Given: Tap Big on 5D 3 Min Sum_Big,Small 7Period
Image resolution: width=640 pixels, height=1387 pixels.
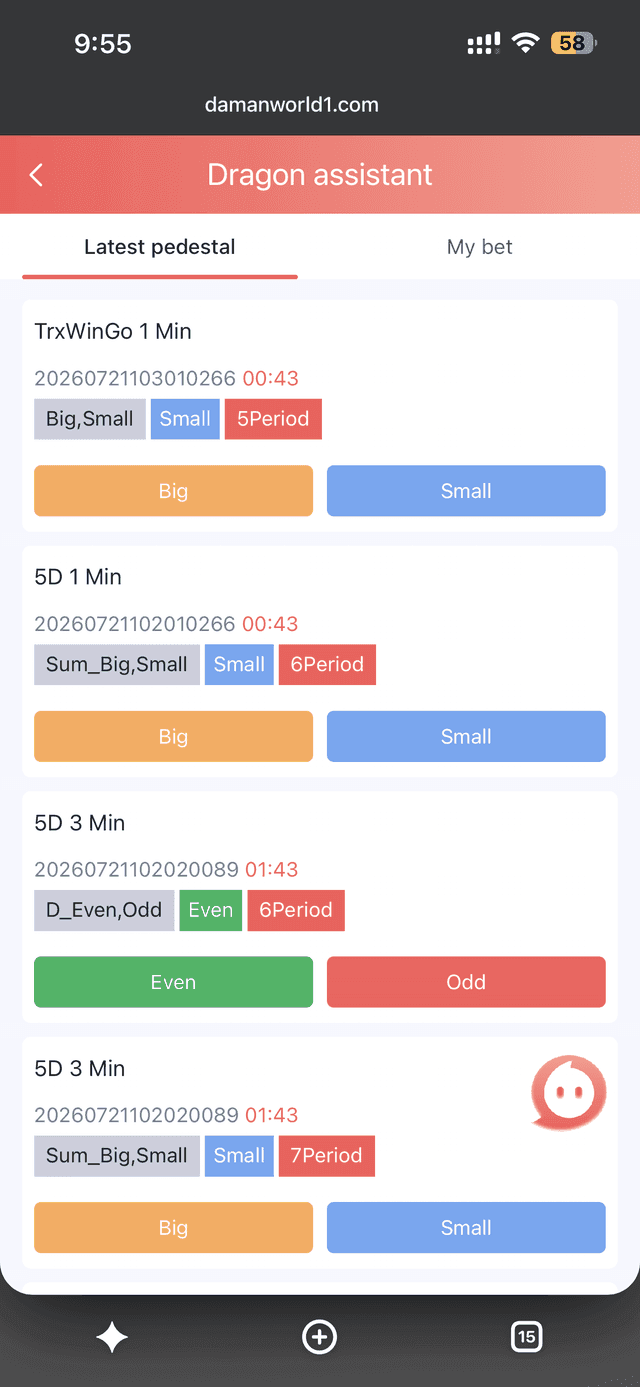Looking at the screenshot, I should coord(173,1228).
